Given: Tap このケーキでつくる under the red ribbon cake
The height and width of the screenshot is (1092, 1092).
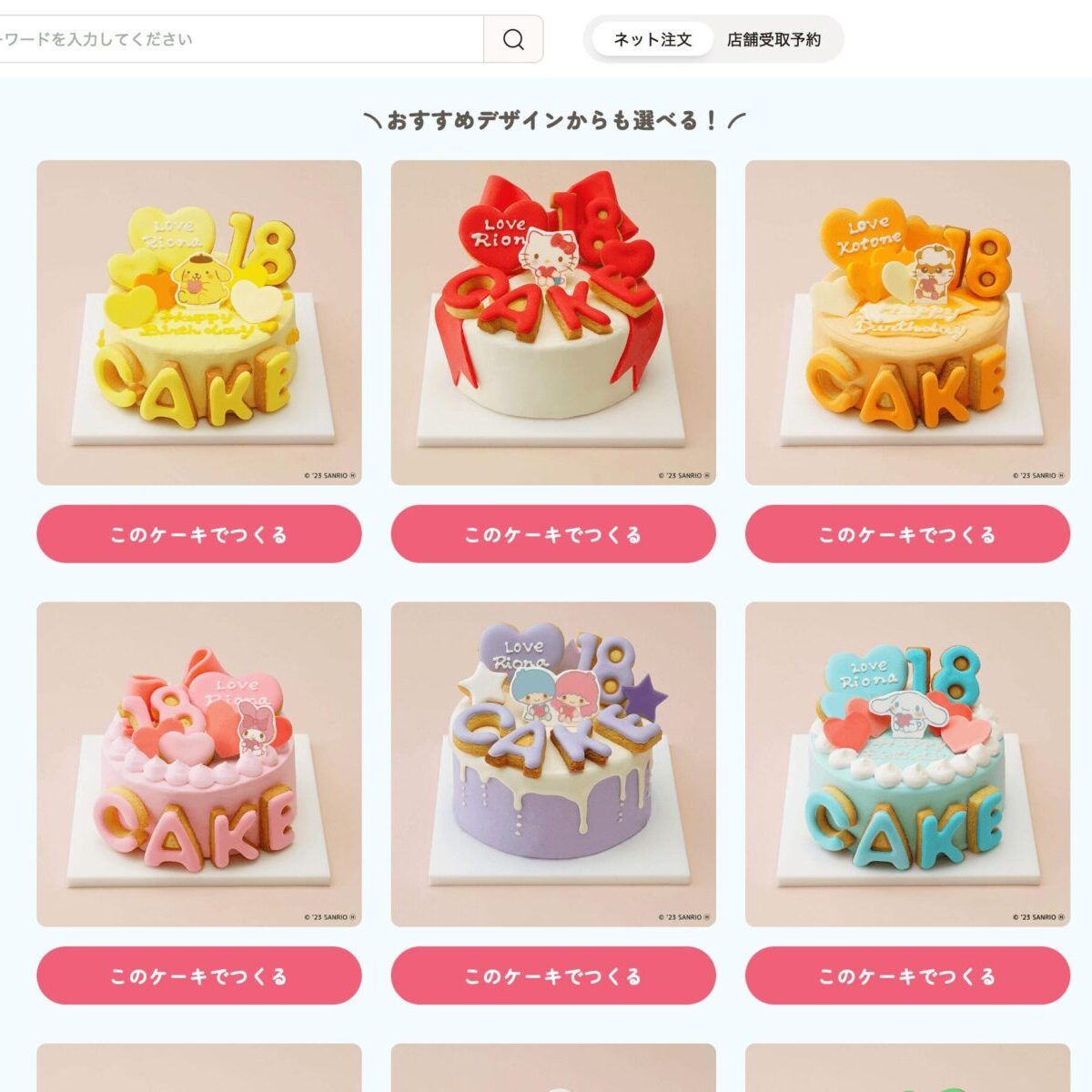Looking at the screenshot, I should tap(553, 534).
